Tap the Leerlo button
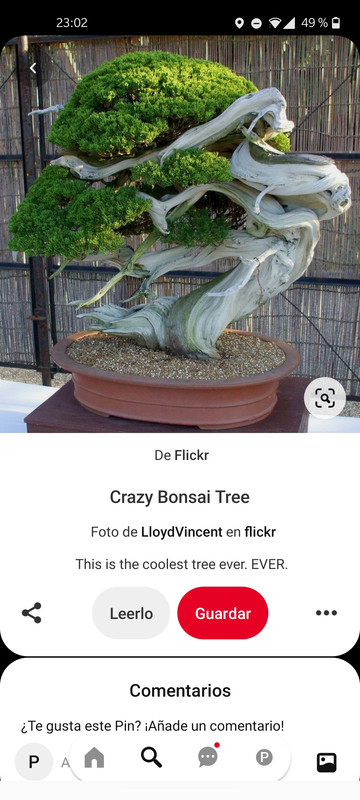The image size is (360, 800). 131,613
